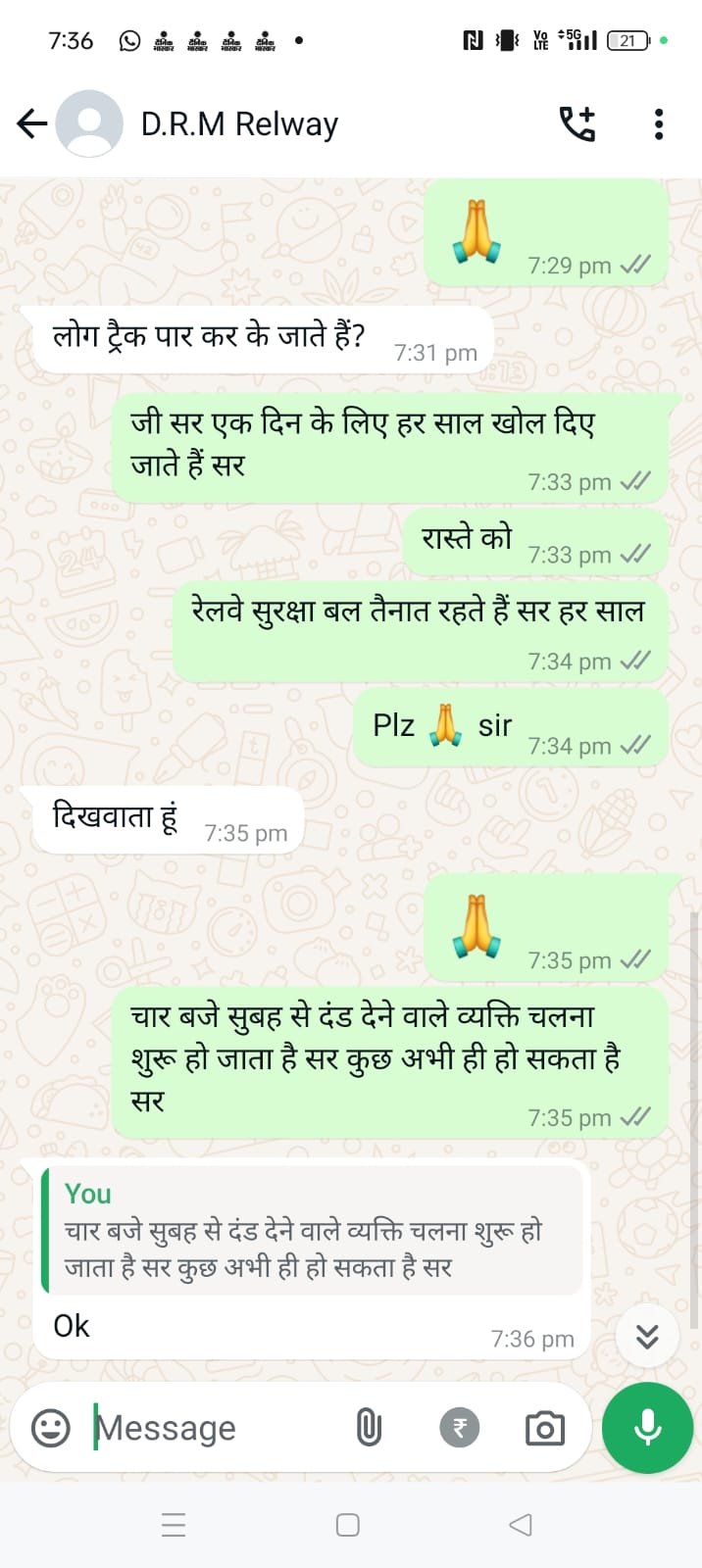This screenshot has width=702, height=1568.
Task: Tap the microphone voice message button
Action: pos(647,1428)
